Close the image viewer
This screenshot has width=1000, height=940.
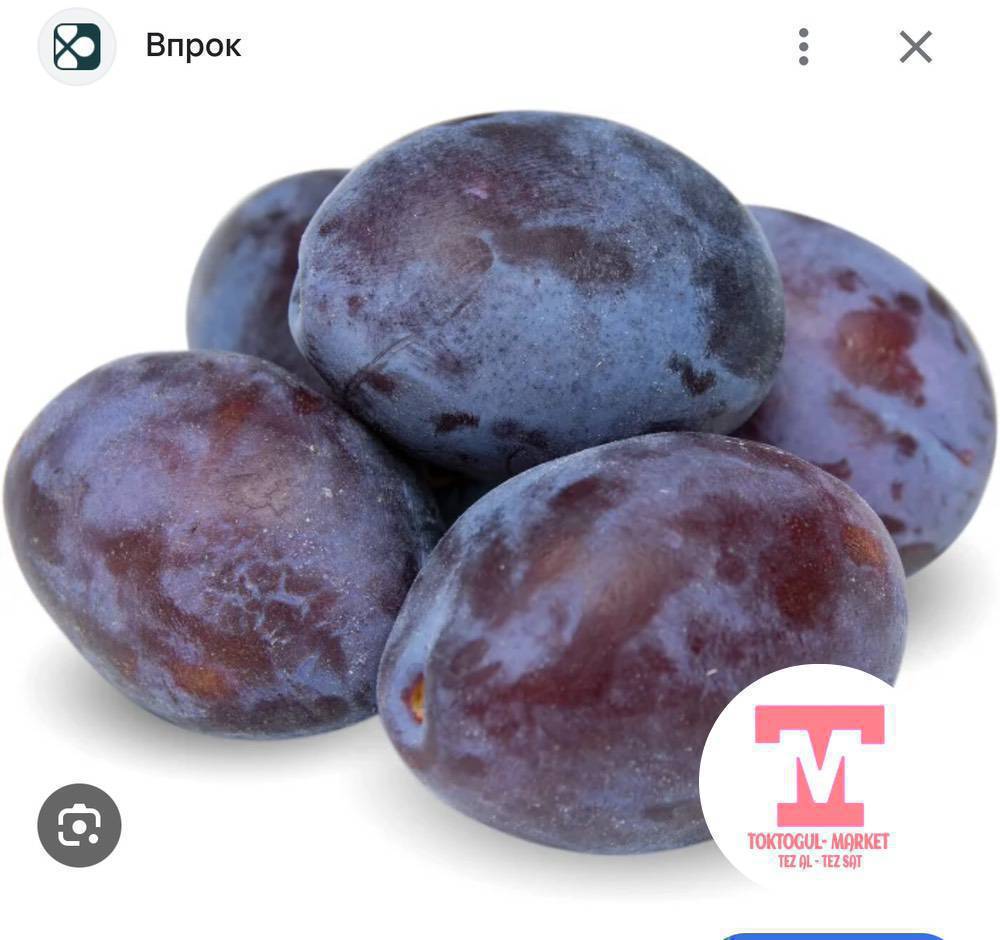point(915,47)
